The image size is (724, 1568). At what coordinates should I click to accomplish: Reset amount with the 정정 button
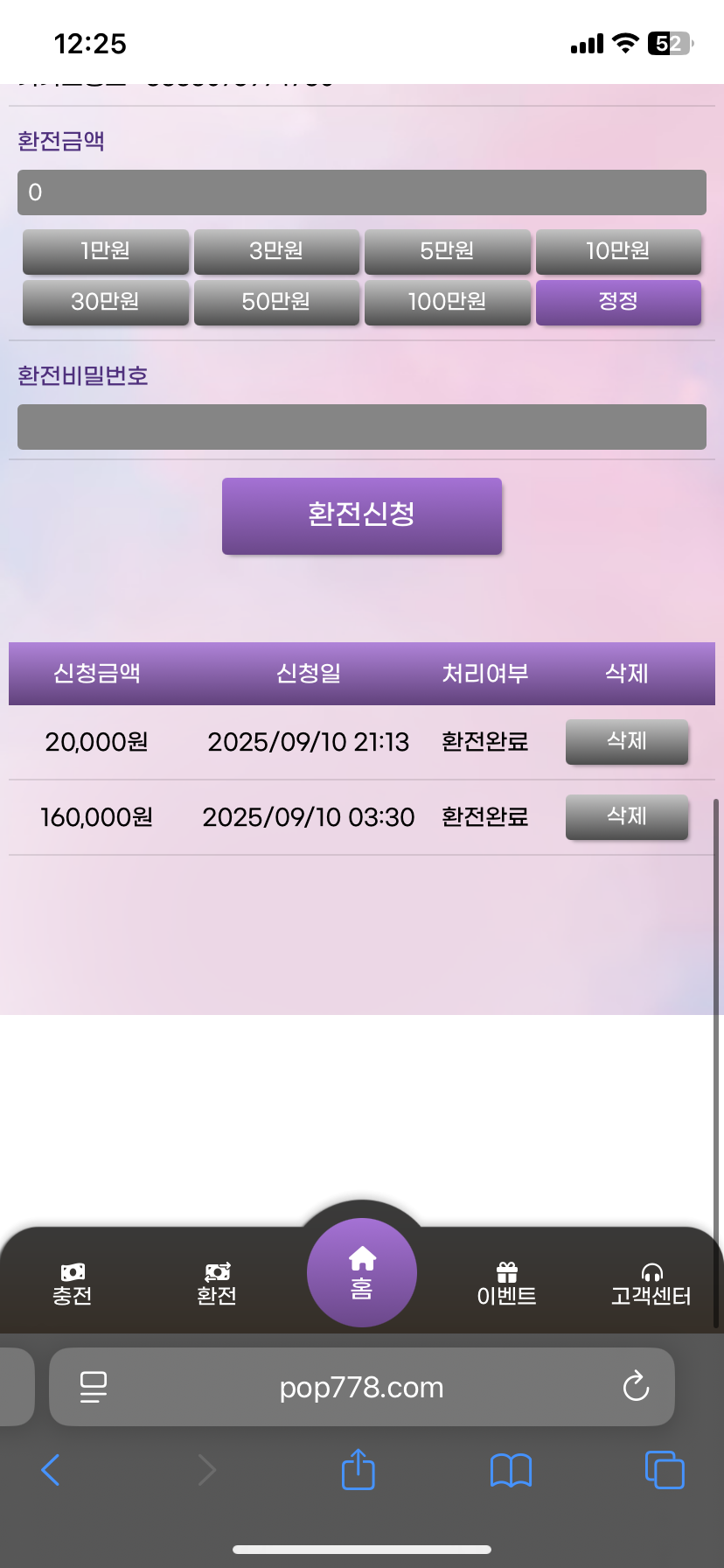click(x=618, y=303)
